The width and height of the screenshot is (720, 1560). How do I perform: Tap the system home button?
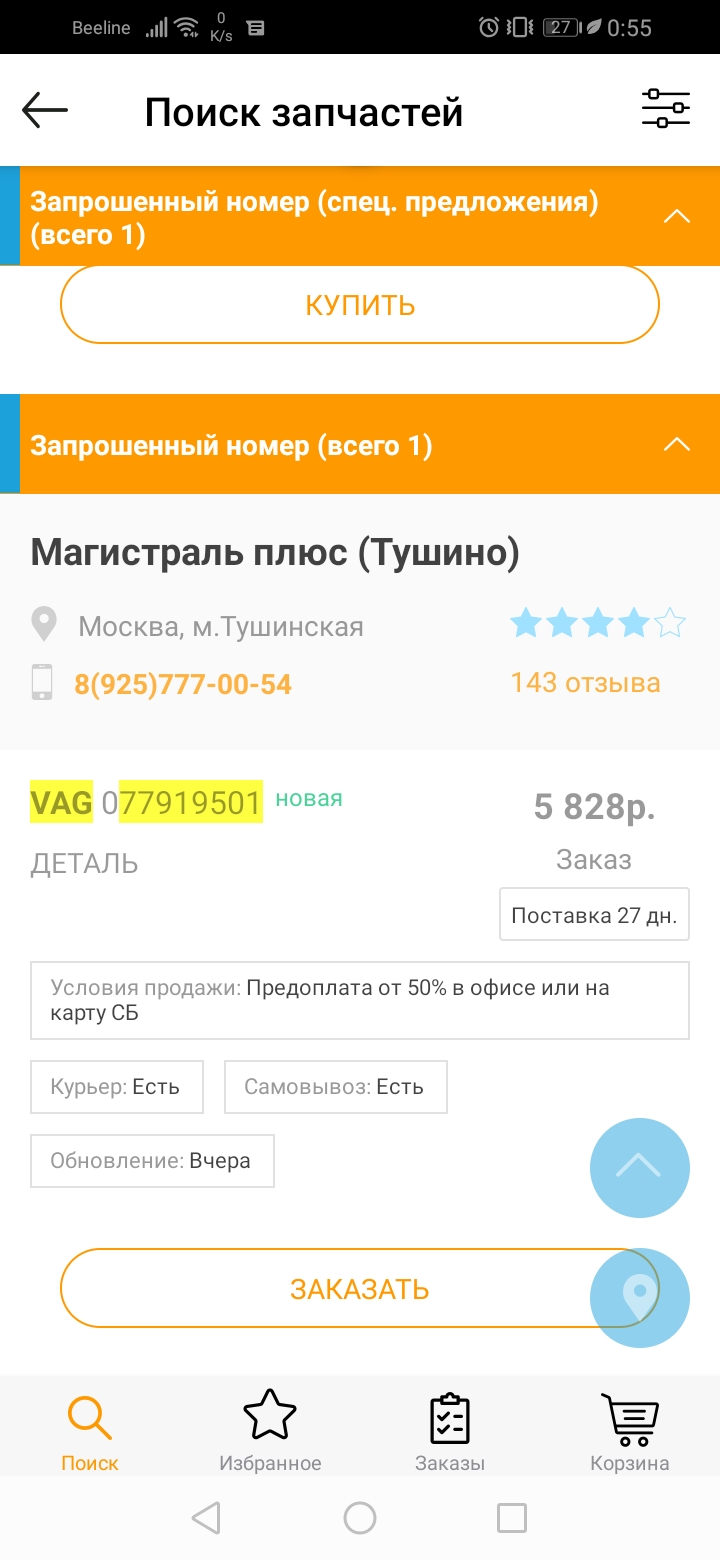360,1518
